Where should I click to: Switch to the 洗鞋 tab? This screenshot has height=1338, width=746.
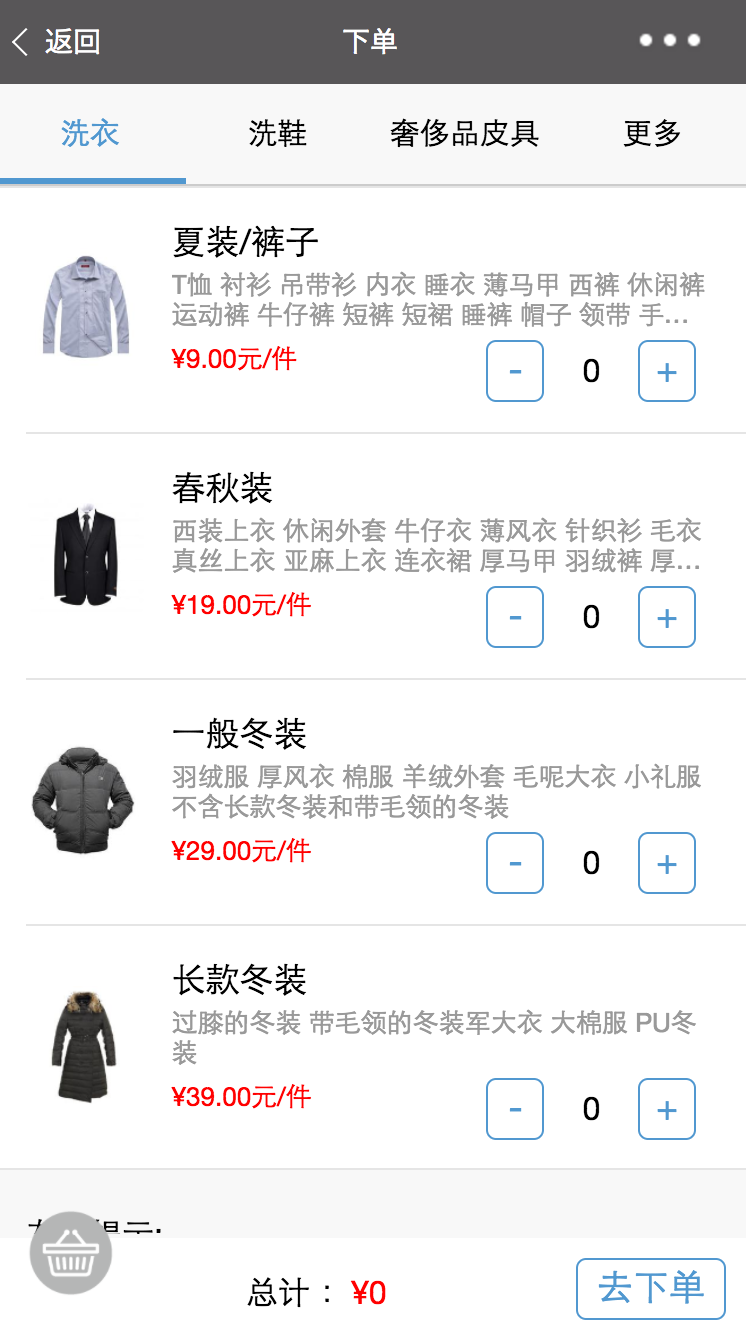click(x=277, y=134)
